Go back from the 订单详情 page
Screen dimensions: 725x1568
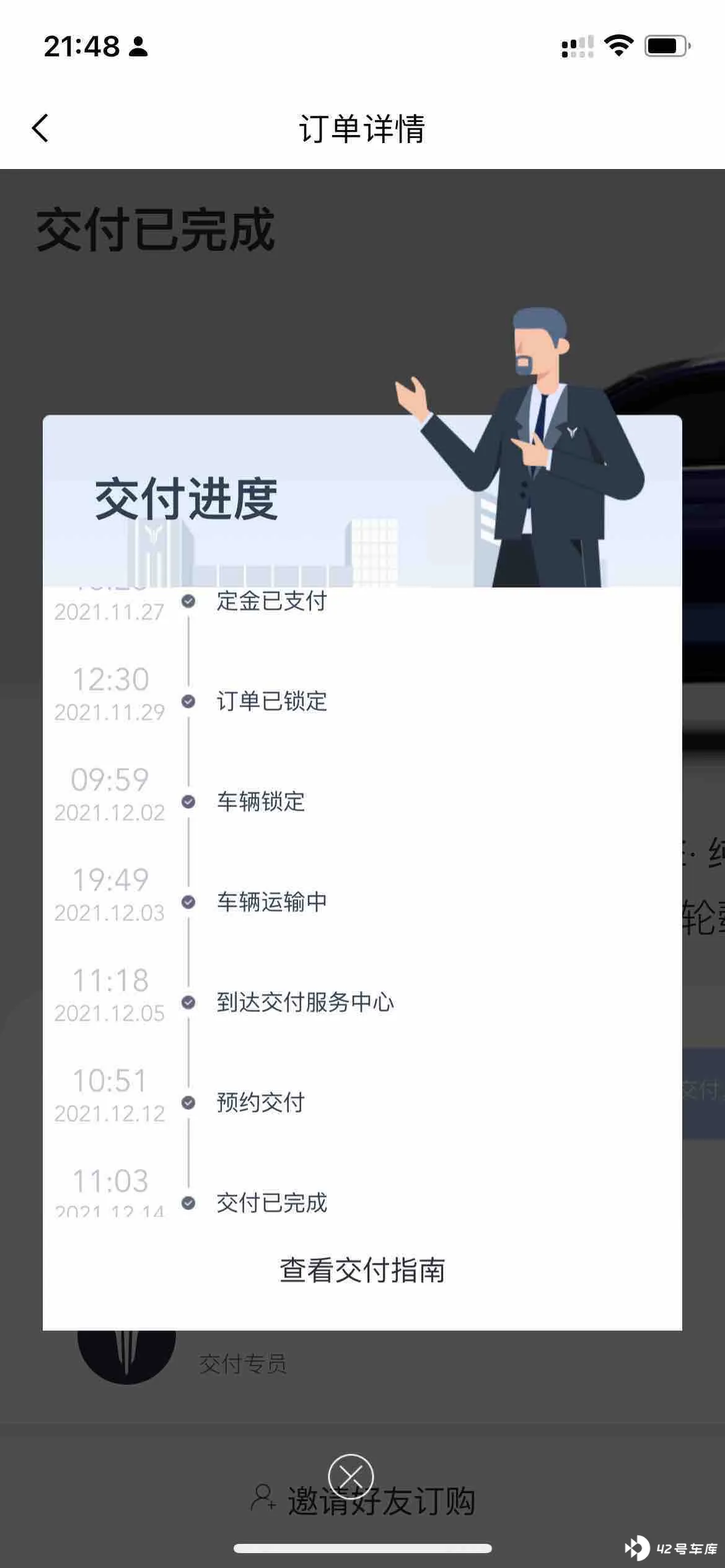(40, 128)
